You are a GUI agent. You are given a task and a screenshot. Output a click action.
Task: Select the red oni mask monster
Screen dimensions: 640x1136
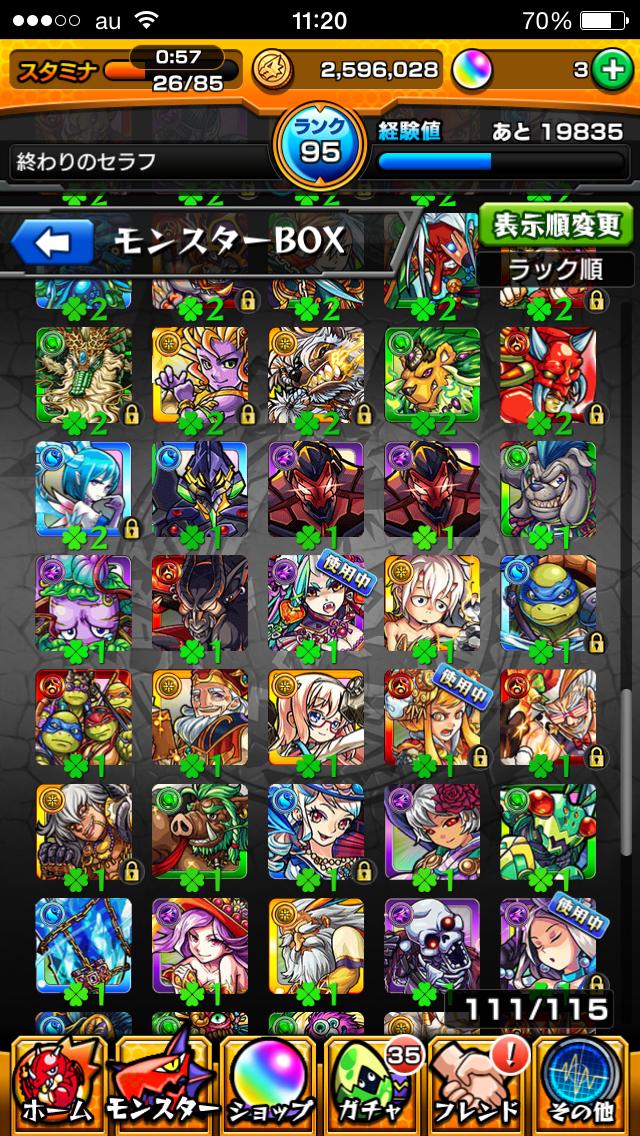click(x=547, y=375)
